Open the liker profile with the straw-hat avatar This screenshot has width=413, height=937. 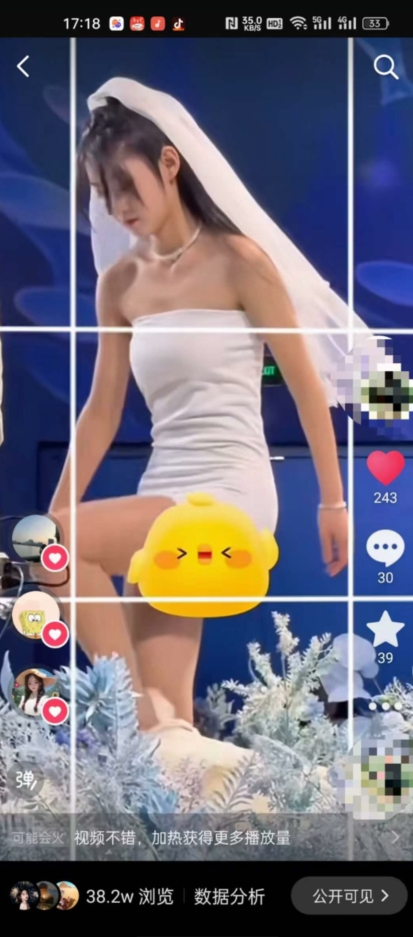[36, 693]
